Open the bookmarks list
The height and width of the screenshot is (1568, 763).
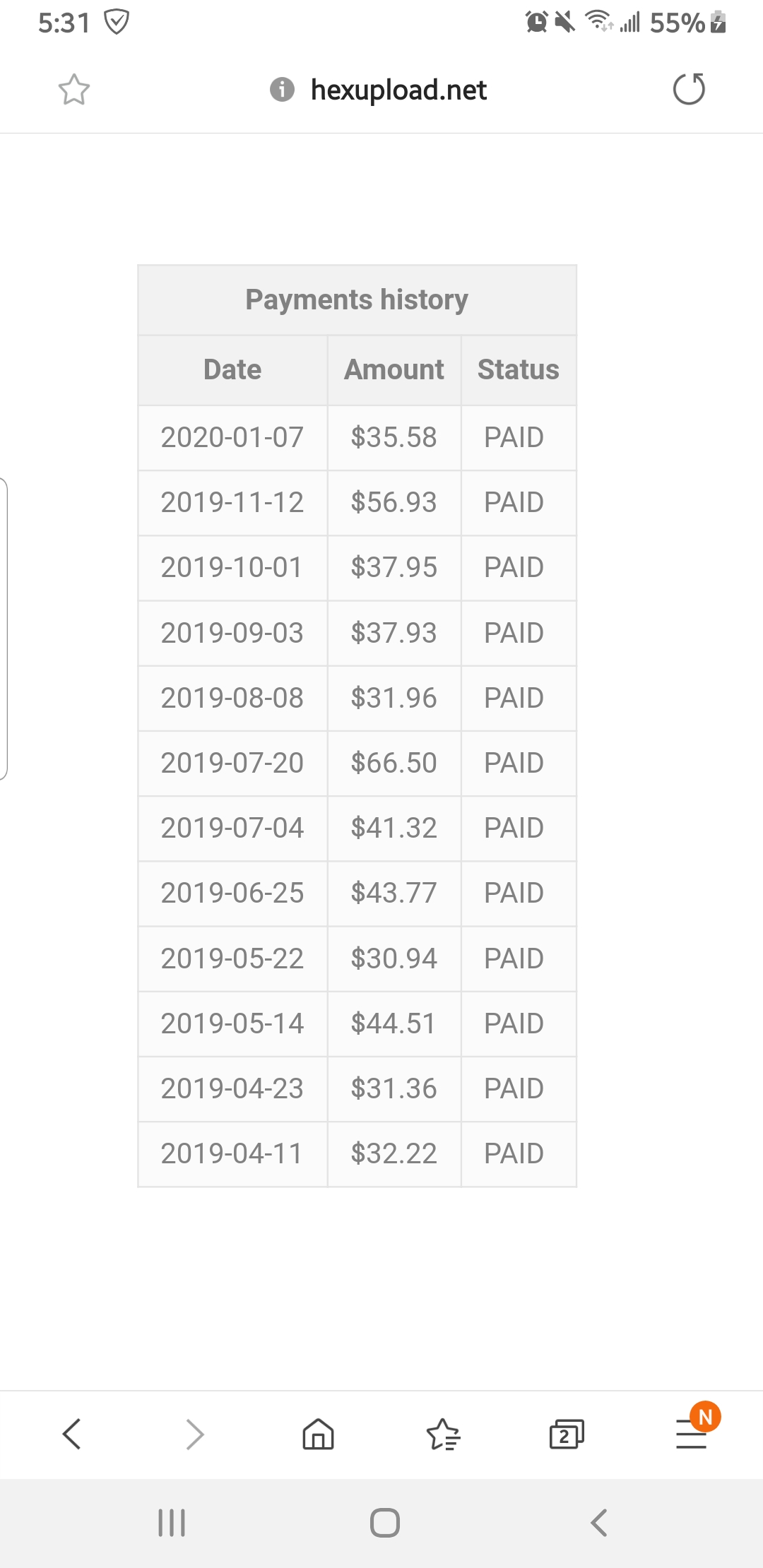443,1434
